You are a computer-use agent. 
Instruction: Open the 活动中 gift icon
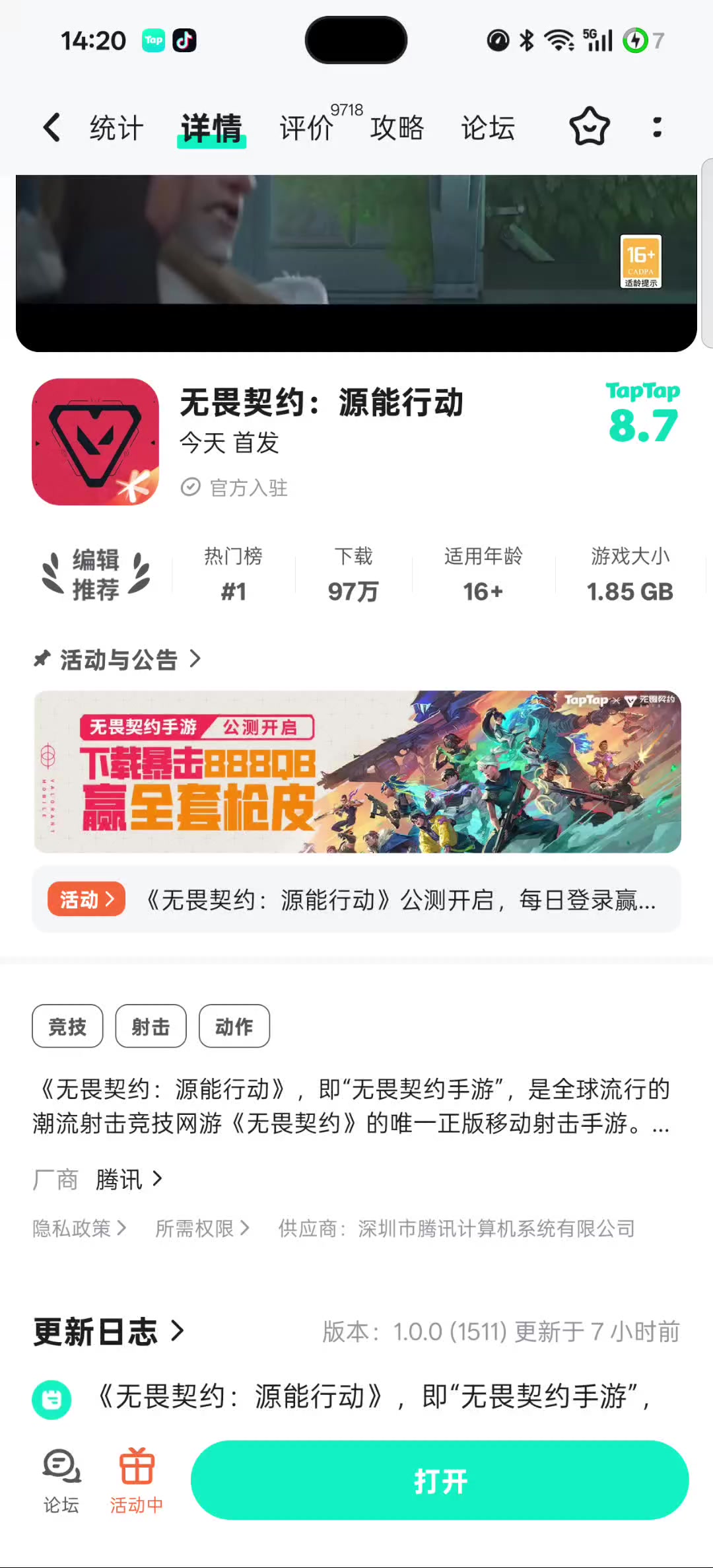(x=137, y=1479)
